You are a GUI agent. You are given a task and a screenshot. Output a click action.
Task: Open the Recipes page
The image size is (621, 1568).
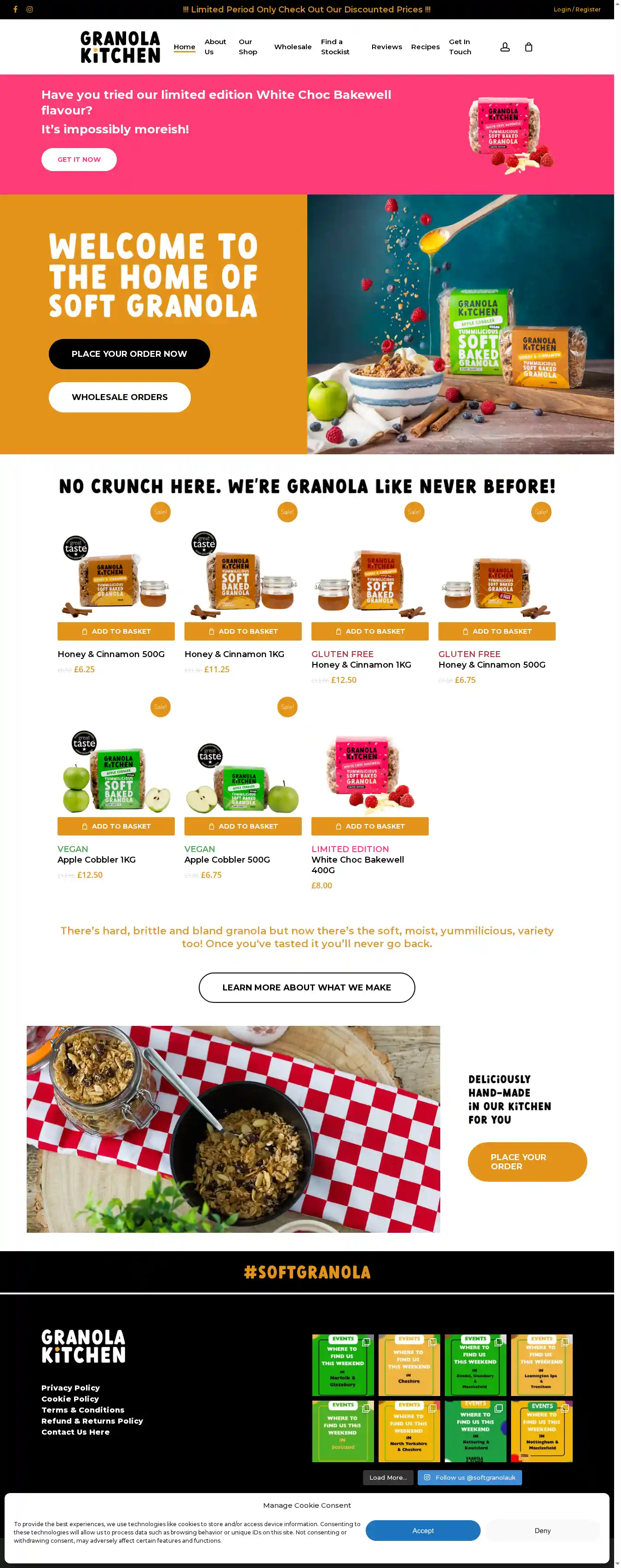425,47
